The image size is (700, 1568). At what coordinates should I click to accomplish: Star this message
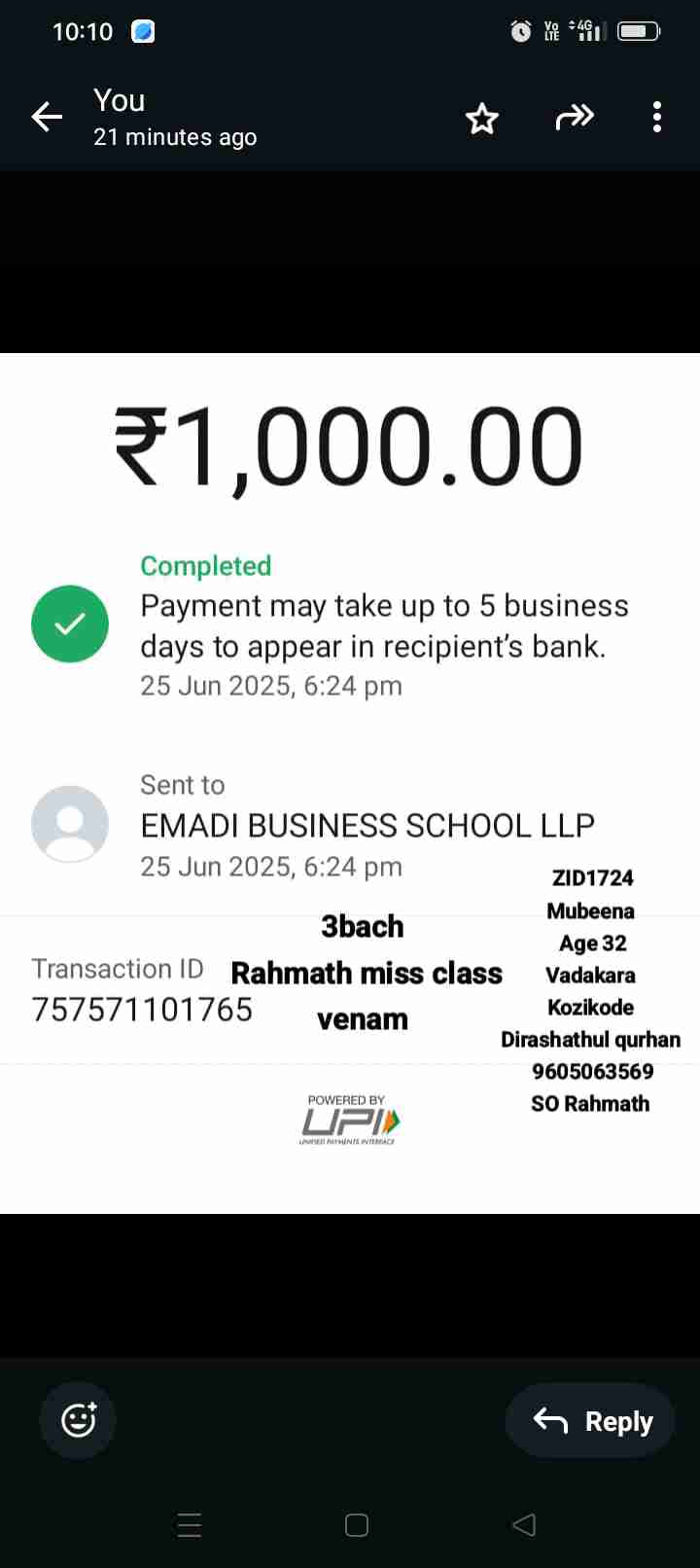coord(481,119)
